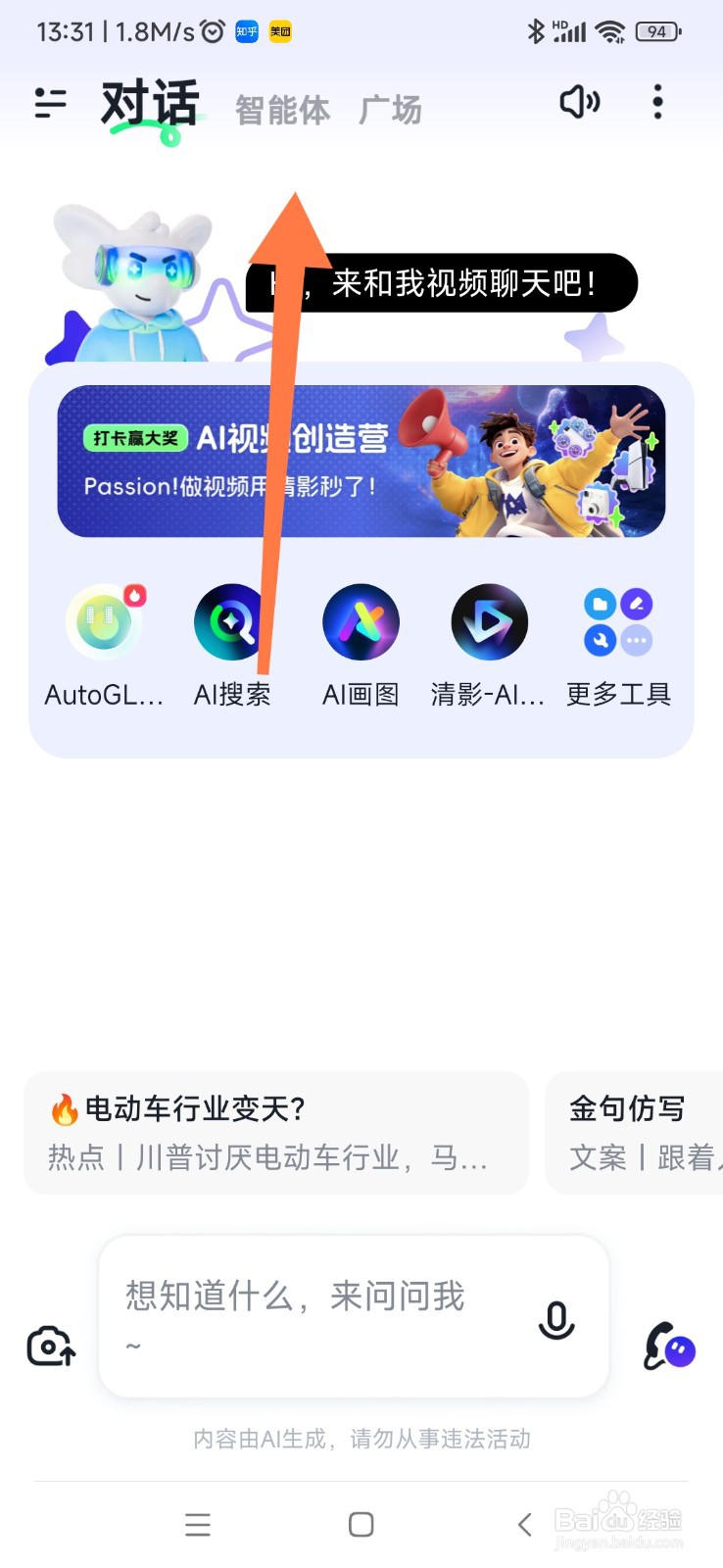This screenshot has height=1568, width=723.
Task: Switch to the 智能体 tab
Action: 282,110
